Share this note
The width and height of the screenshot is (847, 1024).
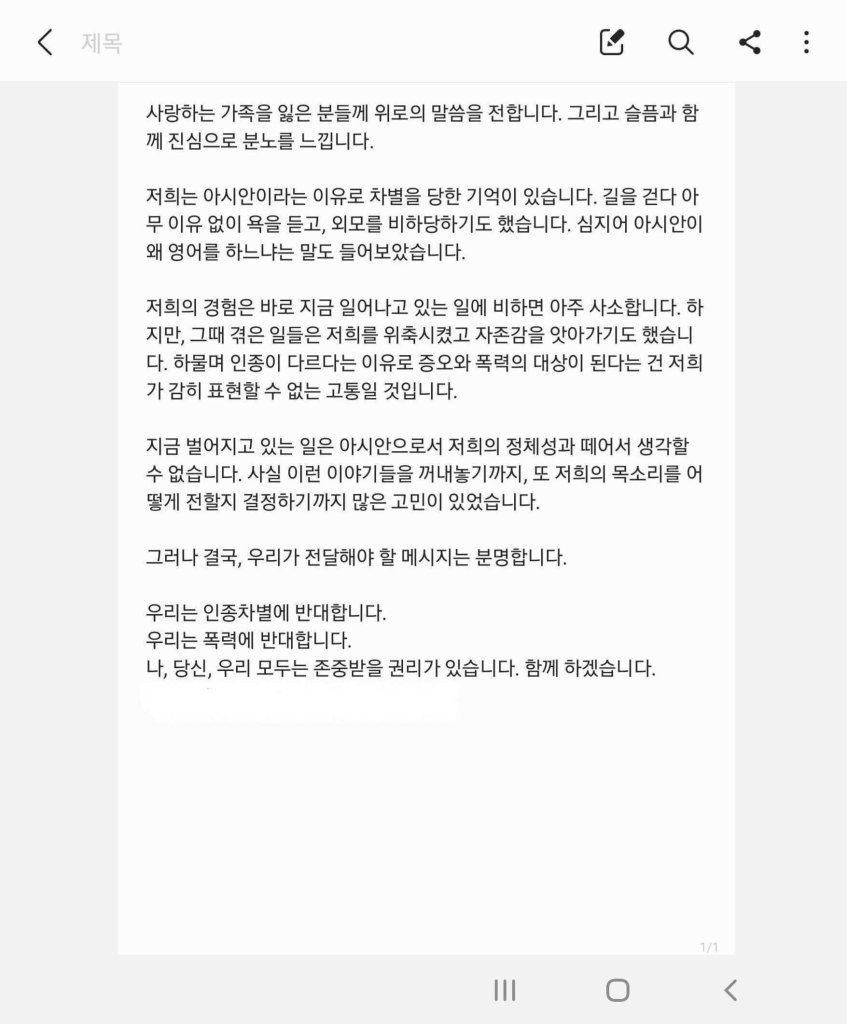[749, 42]
